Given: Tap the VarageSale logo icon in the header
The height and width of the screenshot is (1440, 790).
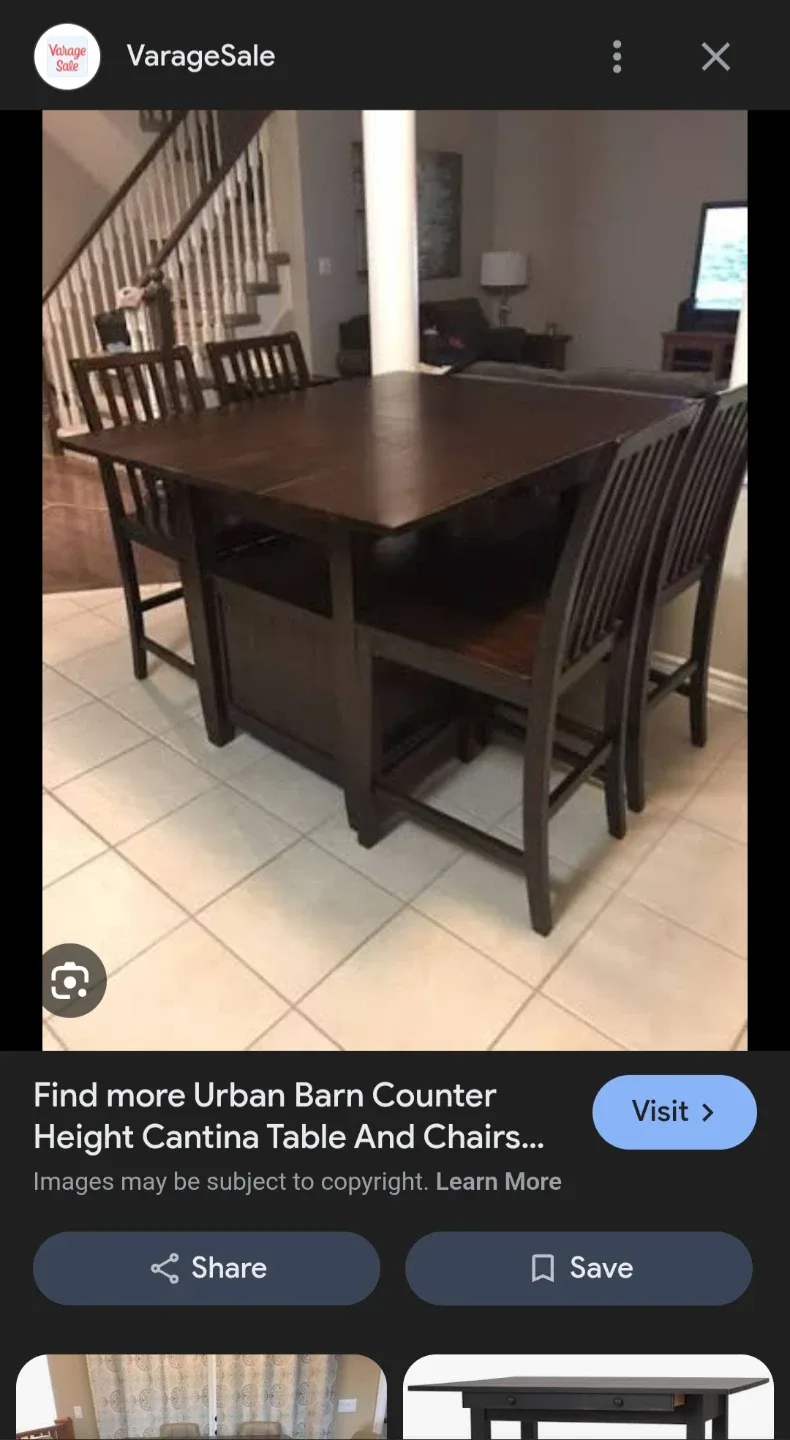Looking at the screenshot, I should click(66, 57).
